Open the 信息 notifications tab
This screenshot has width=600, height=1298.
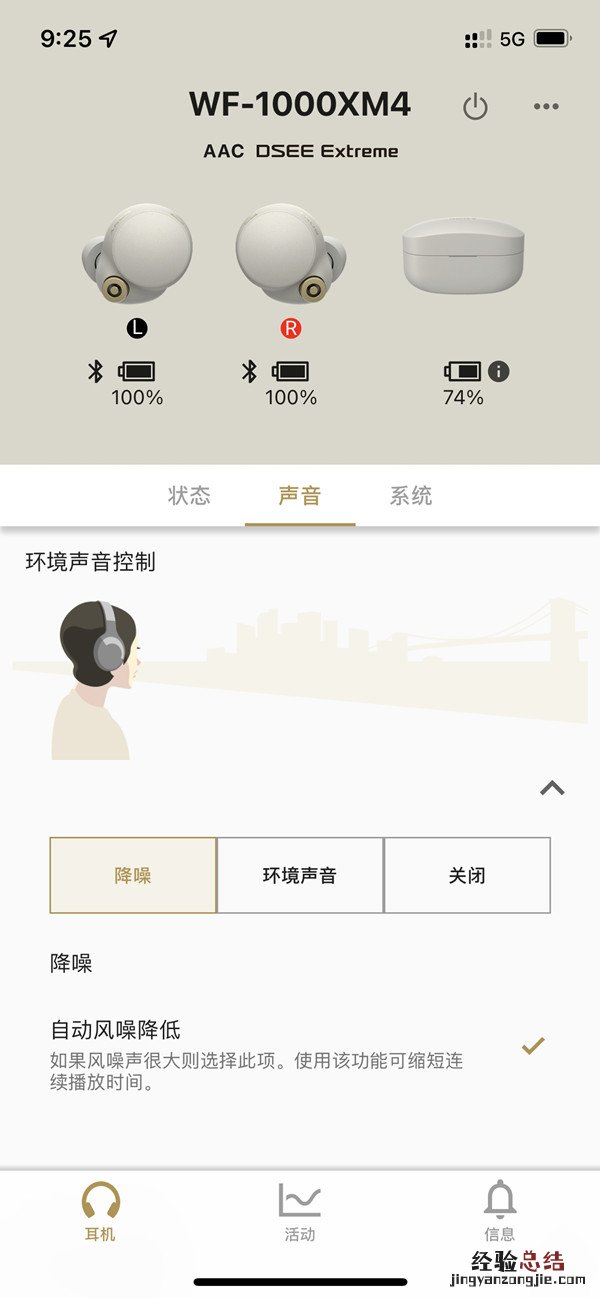[500, 1211]
